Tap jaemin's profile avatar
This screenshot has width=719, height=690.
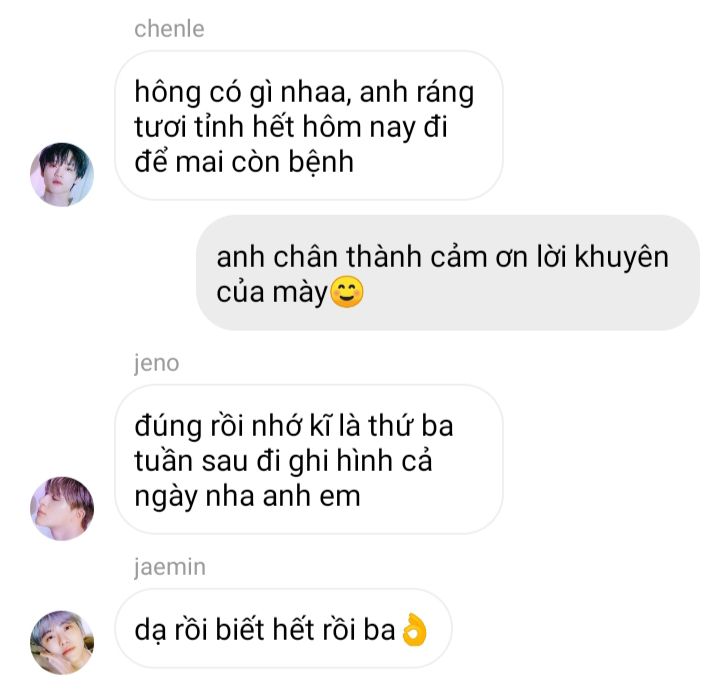click(61, 642)
